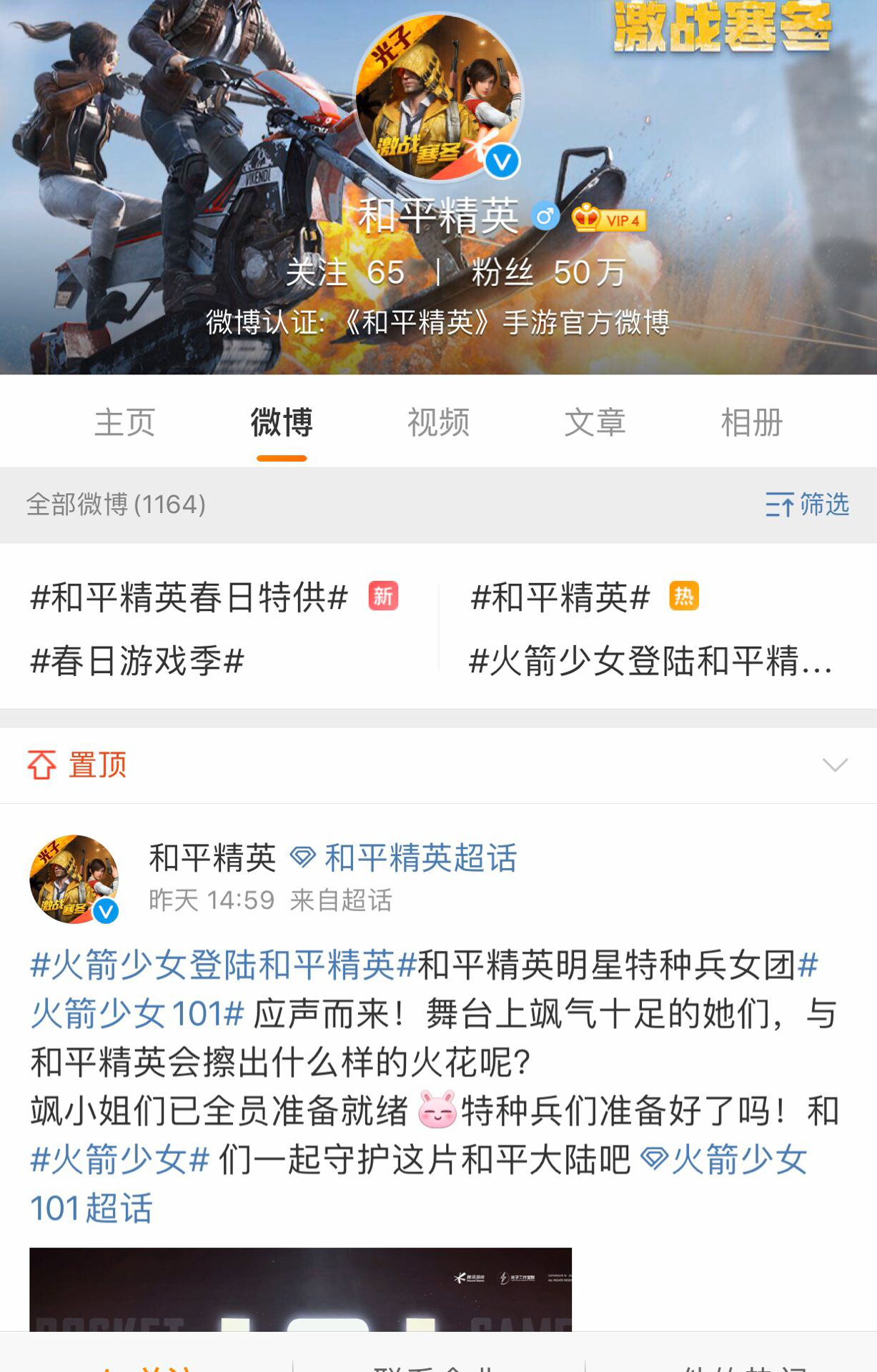877x1372 pixels.
Task: Tap the VIP 4 membership badge
Action: point(609,219)
